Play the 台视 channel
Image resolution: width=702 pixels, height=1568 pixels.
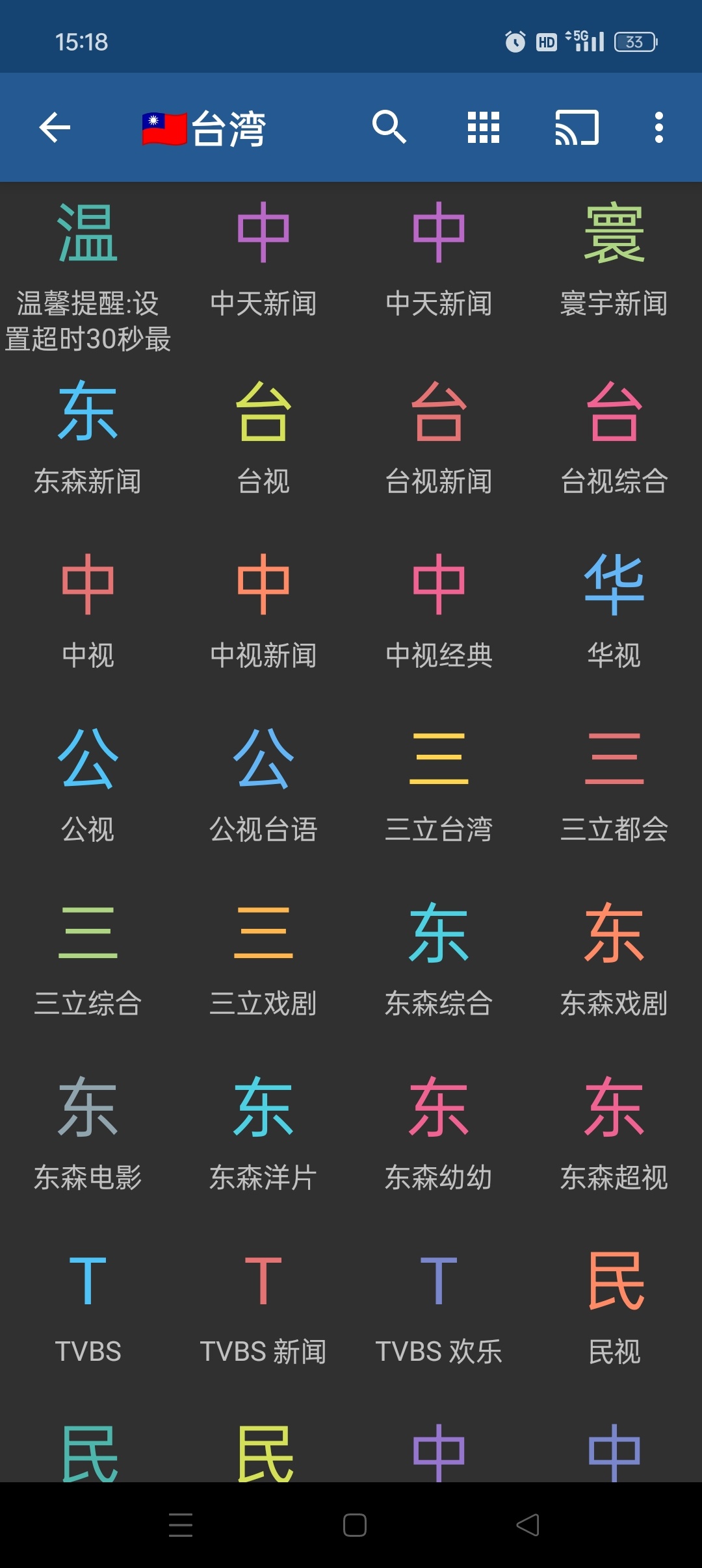[x=263, y=436]
